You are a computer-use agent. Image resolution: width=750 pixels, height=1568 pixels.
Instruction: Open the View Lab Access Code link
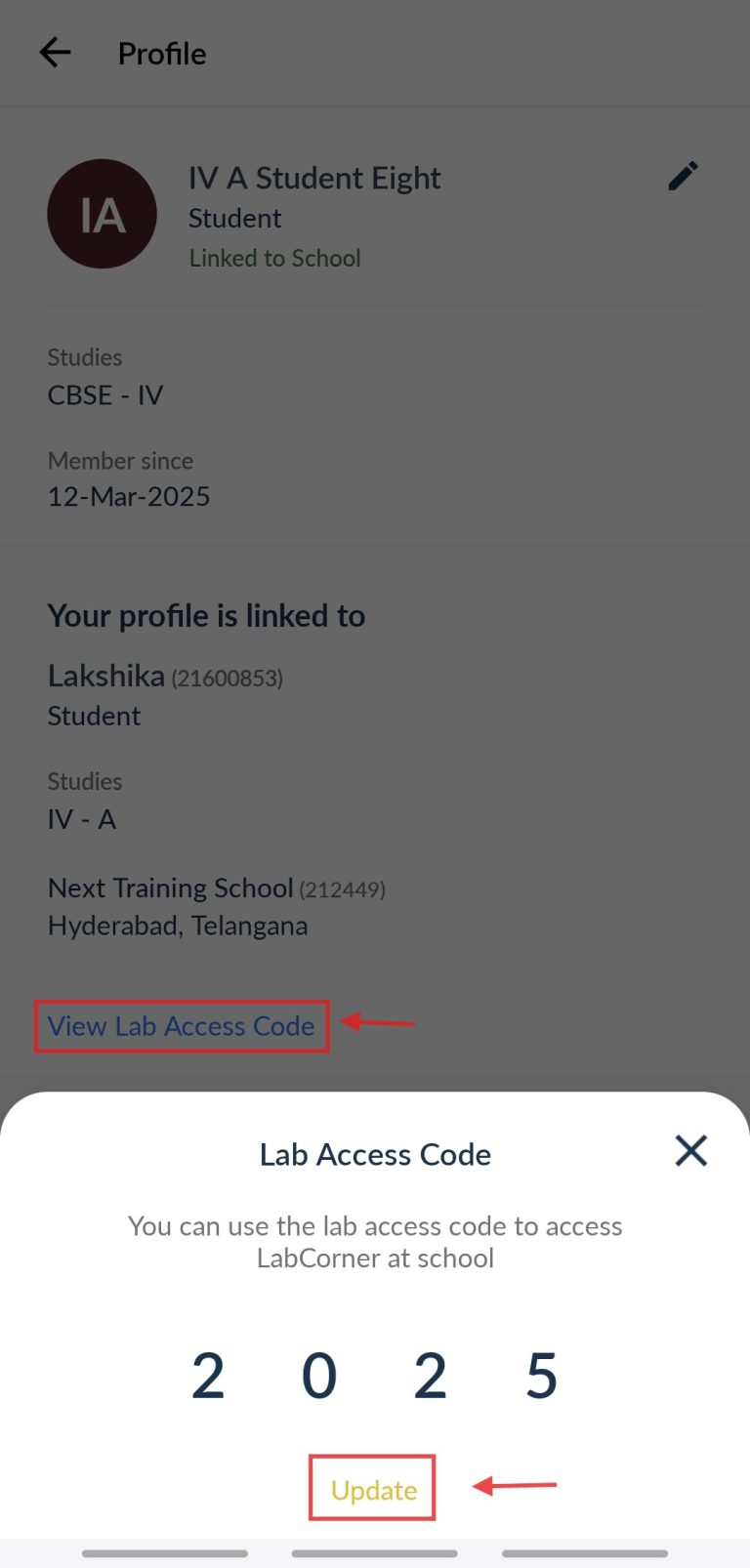pos(181,1026)
